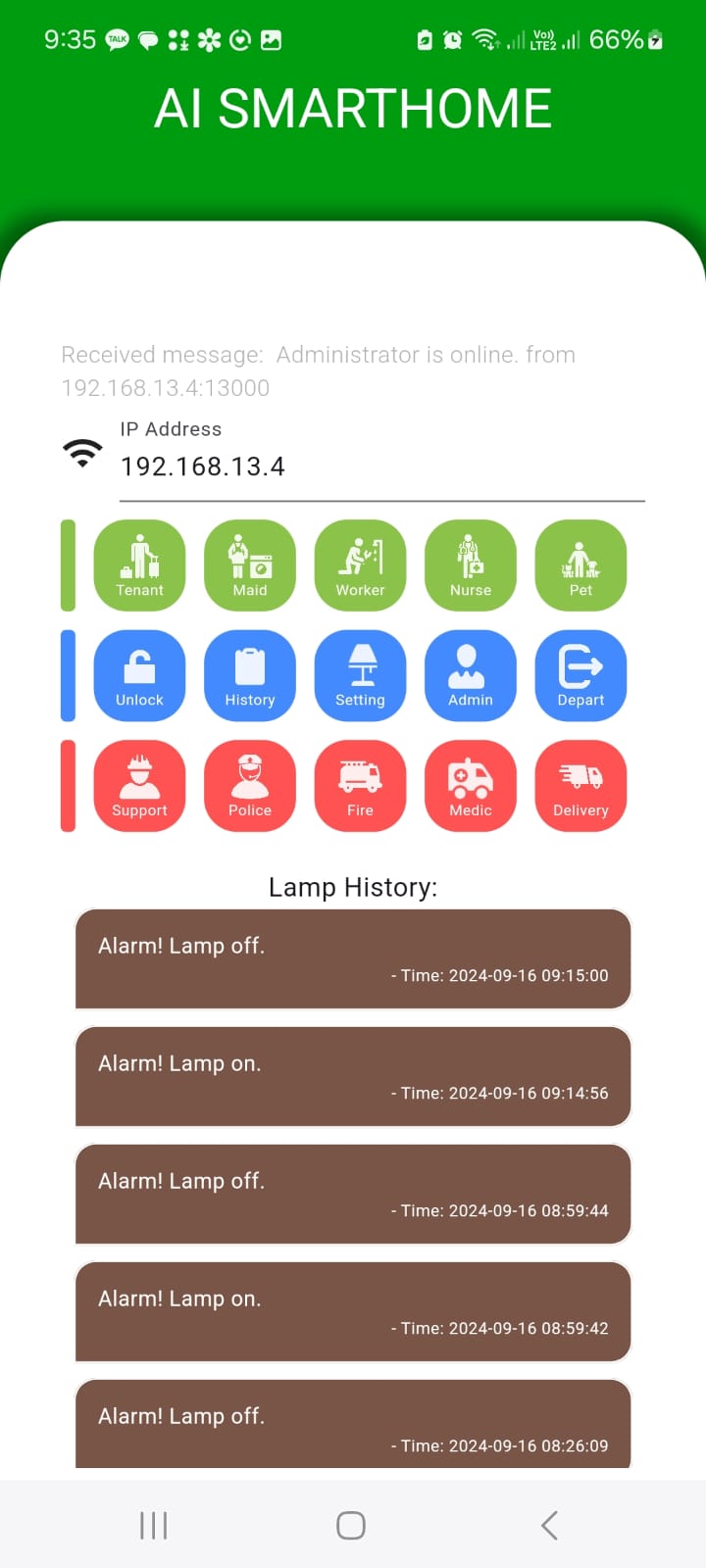Call Support with the red button

(x=139, y=786)
